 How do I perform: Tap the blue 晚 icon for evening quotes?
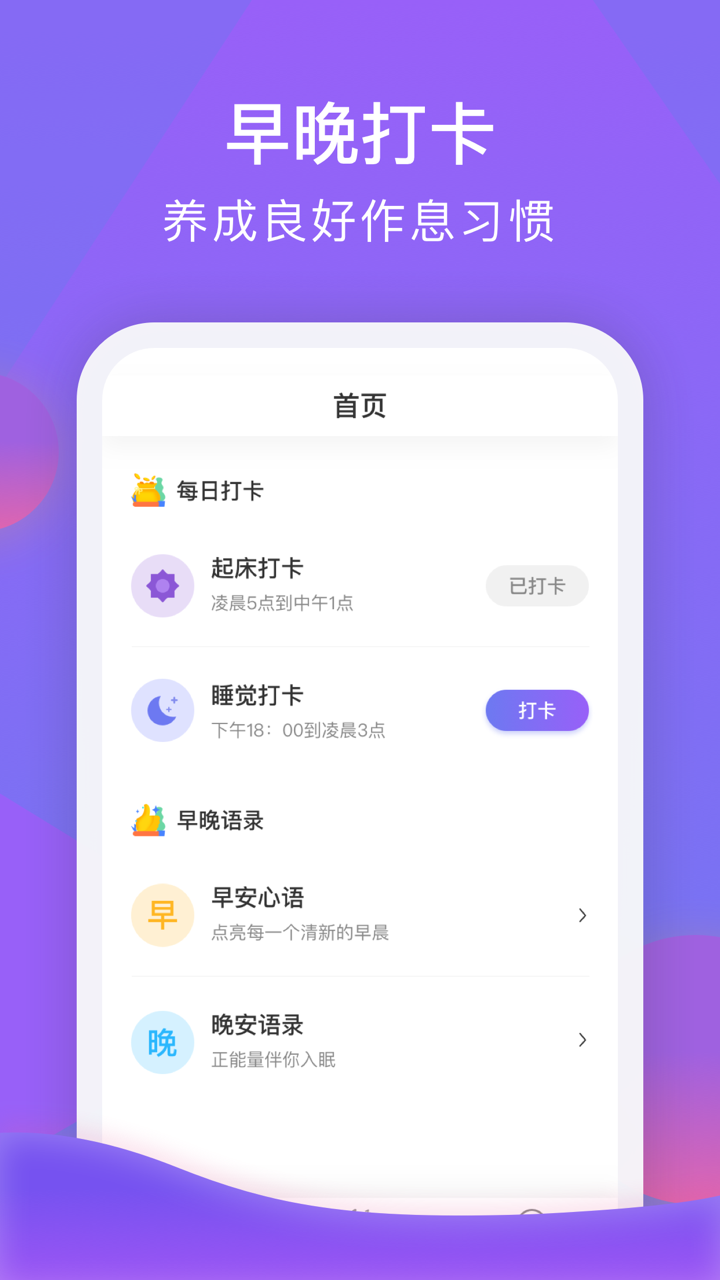(x=162, y=1041)
